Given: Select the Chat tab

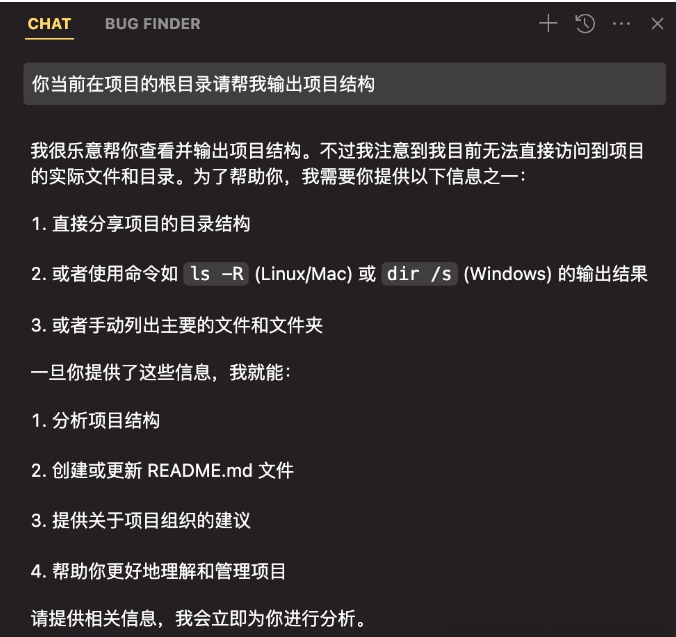Looking at the screenshot, I should (49, 24).
